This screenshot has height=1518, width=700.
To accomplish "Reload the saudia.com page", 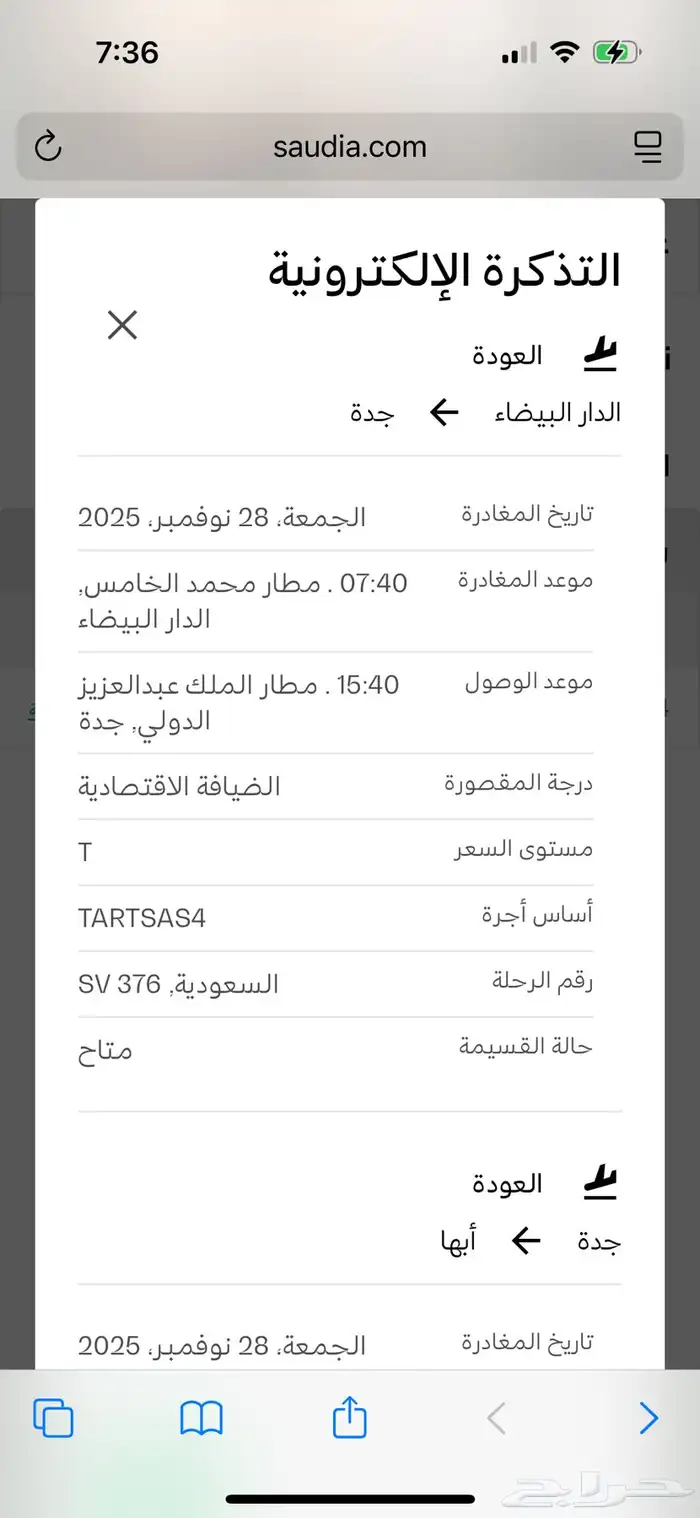I will 48,147.
